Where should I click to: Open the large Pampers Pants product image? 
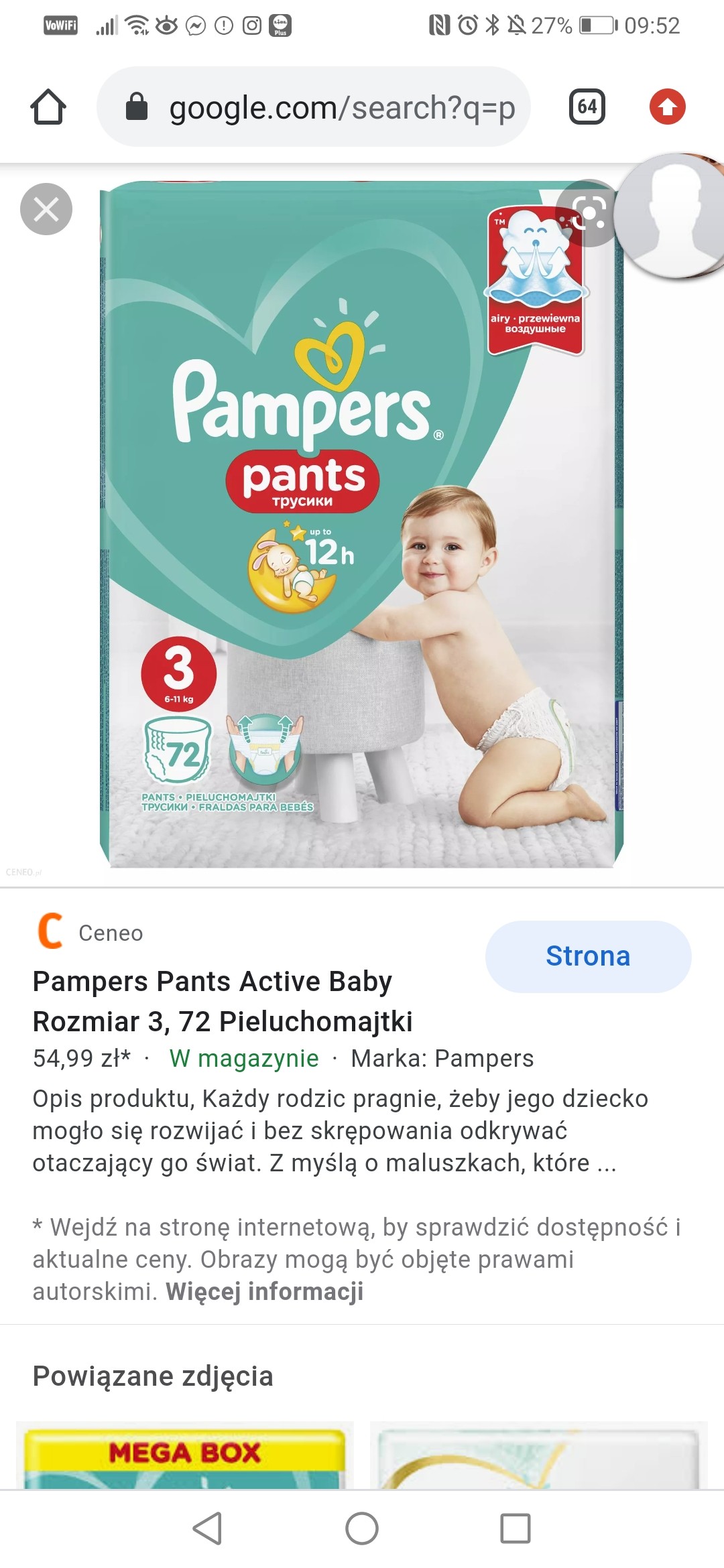pyautogui.click(x=361, y=524)
